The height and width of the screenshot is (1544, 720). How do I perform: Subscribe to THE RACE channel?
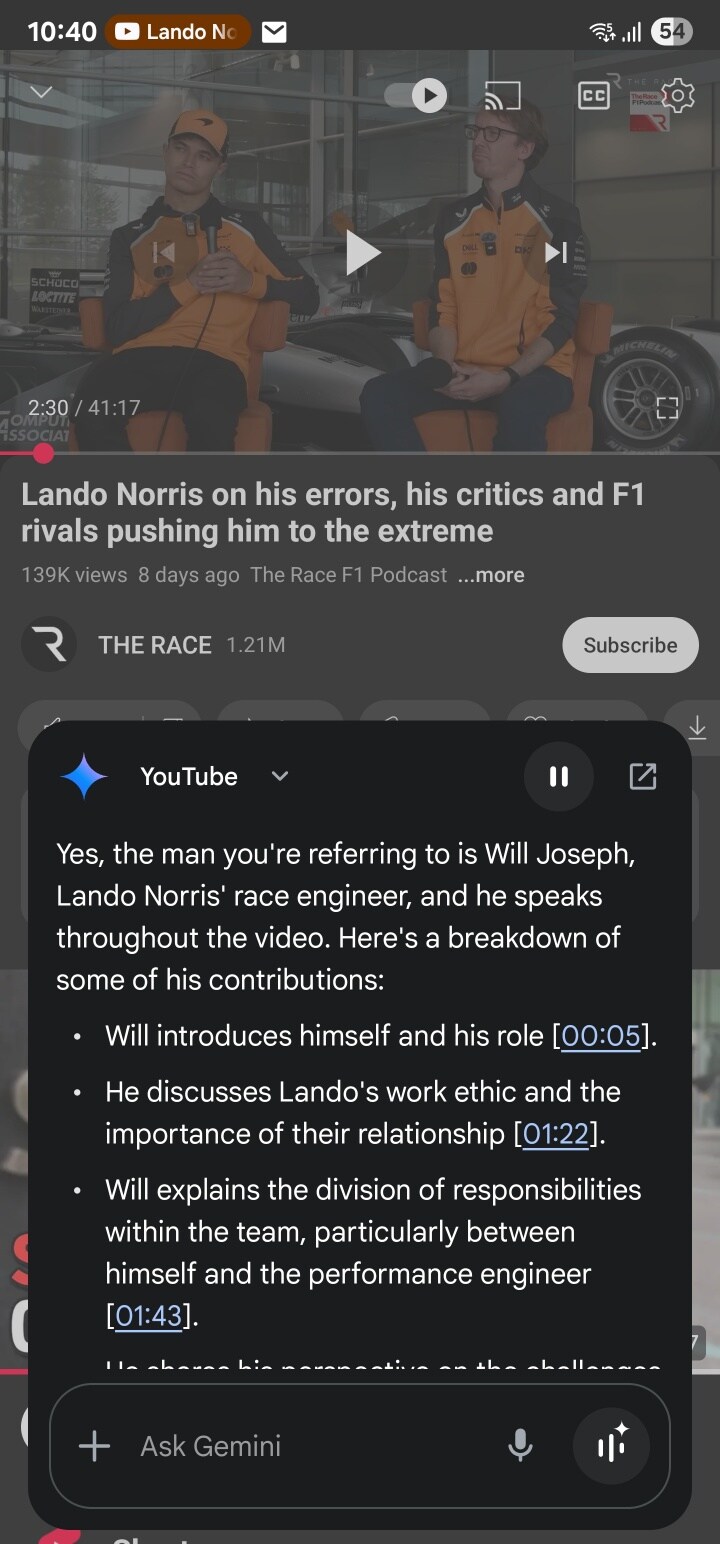coord(630,645)
